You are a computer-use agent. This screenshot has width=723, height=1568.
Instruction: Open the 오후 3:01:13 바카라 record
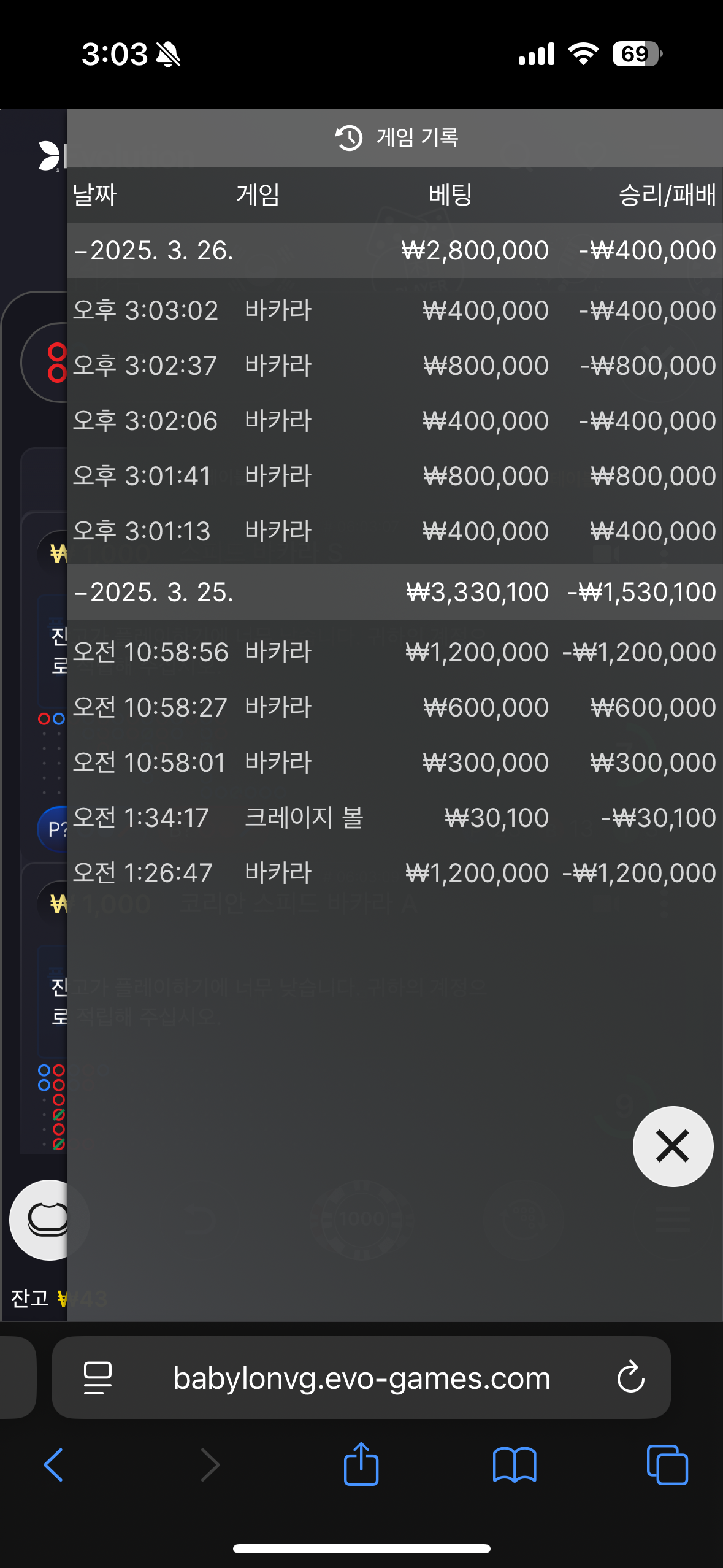click(x=392, y=531)
